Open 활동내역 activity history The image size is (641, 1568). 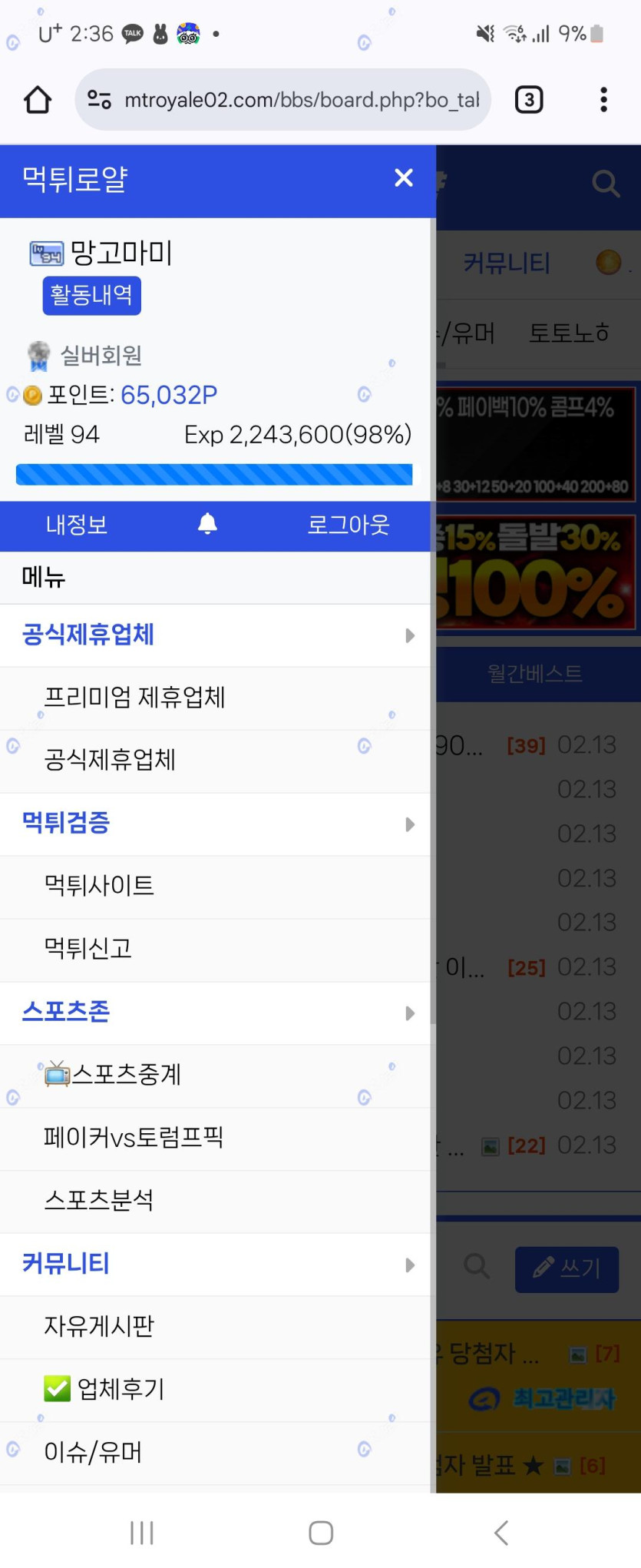[91, 295]
